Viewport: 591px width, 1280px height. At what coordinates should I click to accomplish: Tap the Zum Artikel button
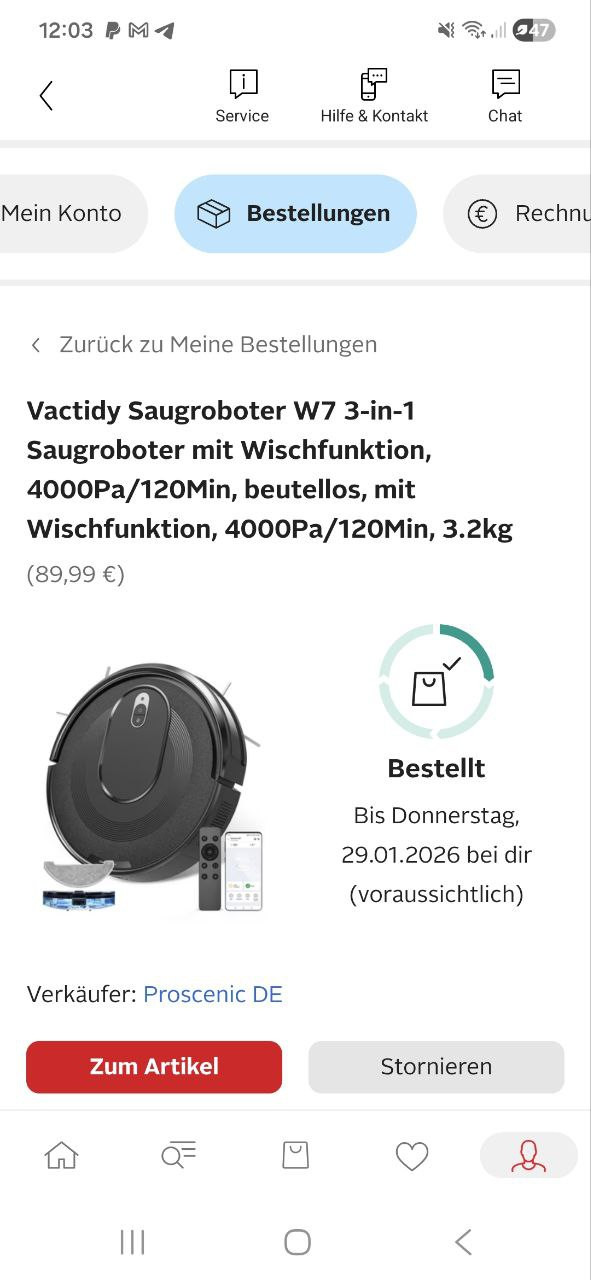[154, 1066]
